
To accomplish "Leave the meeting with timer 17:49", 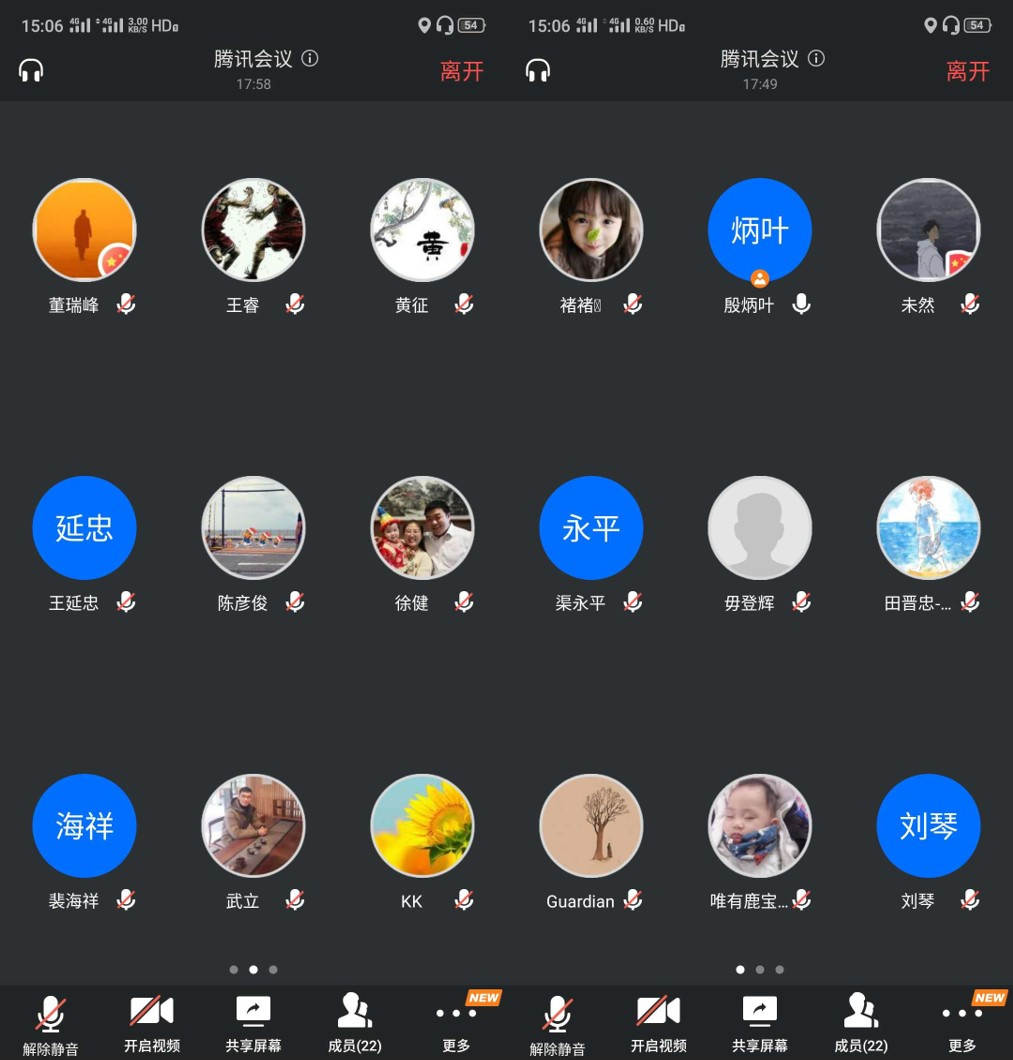I will 968,71.
